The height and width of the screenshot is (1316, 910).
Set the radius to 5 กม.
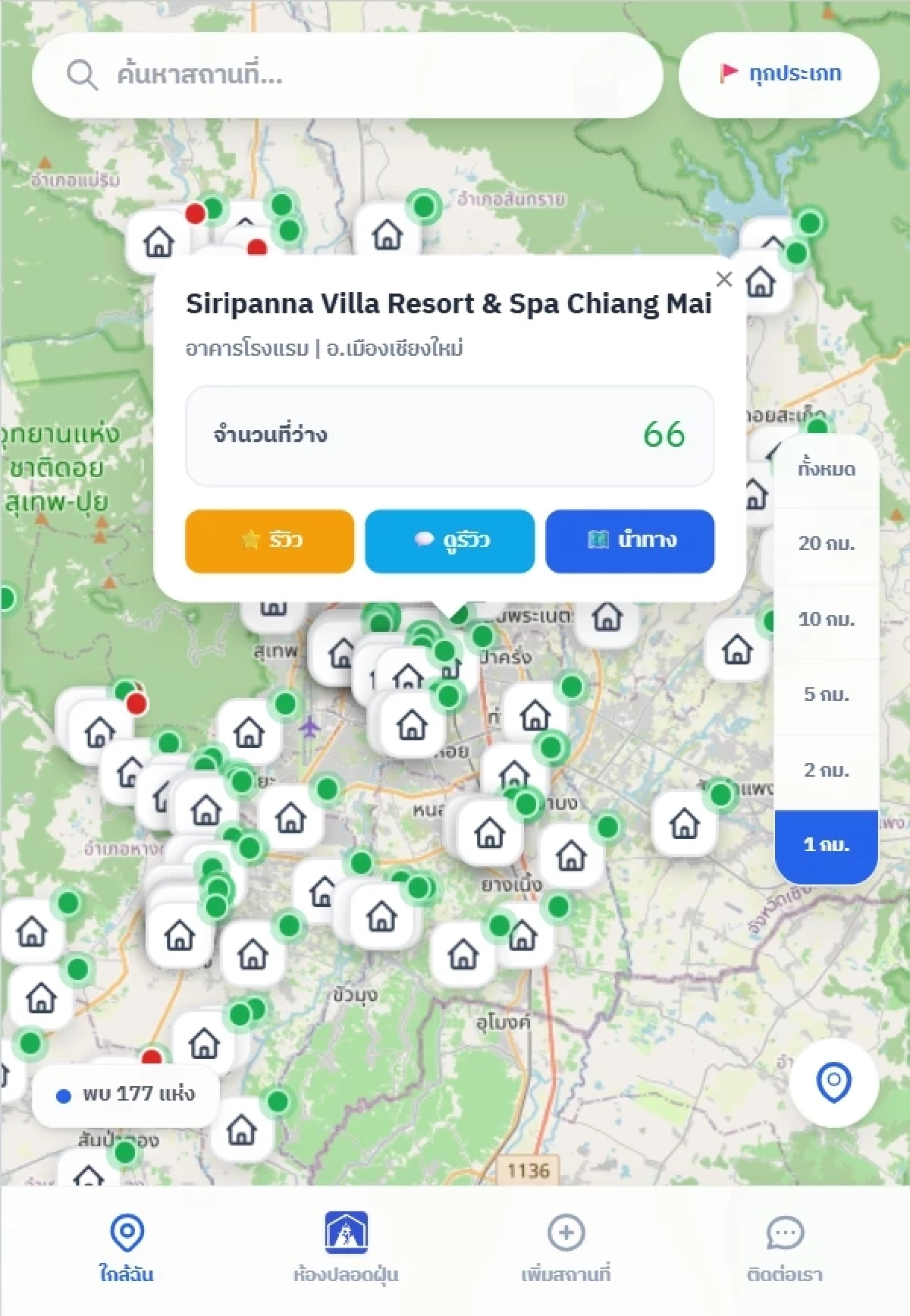[827, 695]
